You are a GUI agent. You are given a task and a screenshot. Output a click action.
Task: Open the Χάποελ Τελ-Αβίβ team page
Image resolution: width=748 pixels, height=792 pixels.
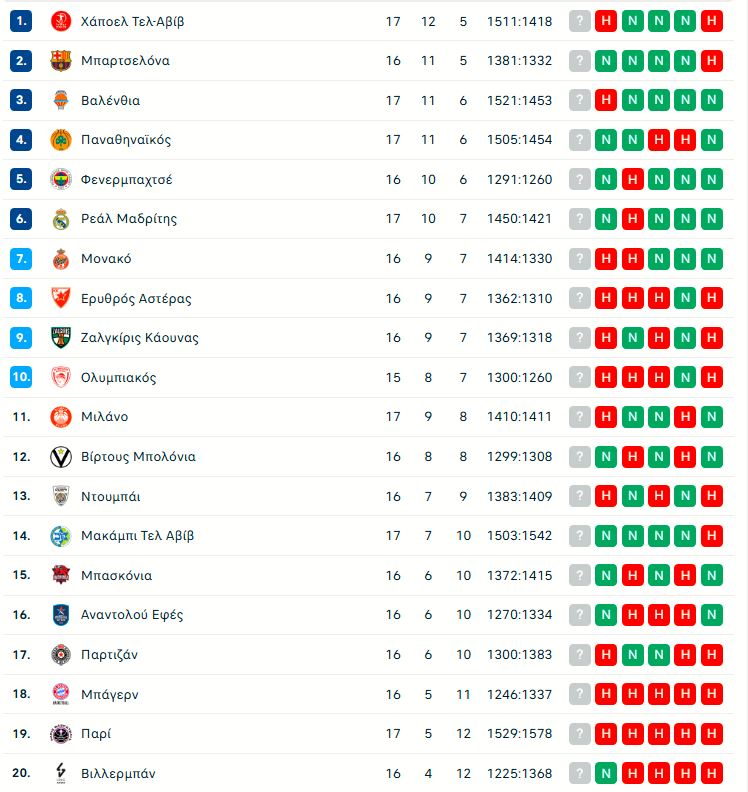coord(132,21)
